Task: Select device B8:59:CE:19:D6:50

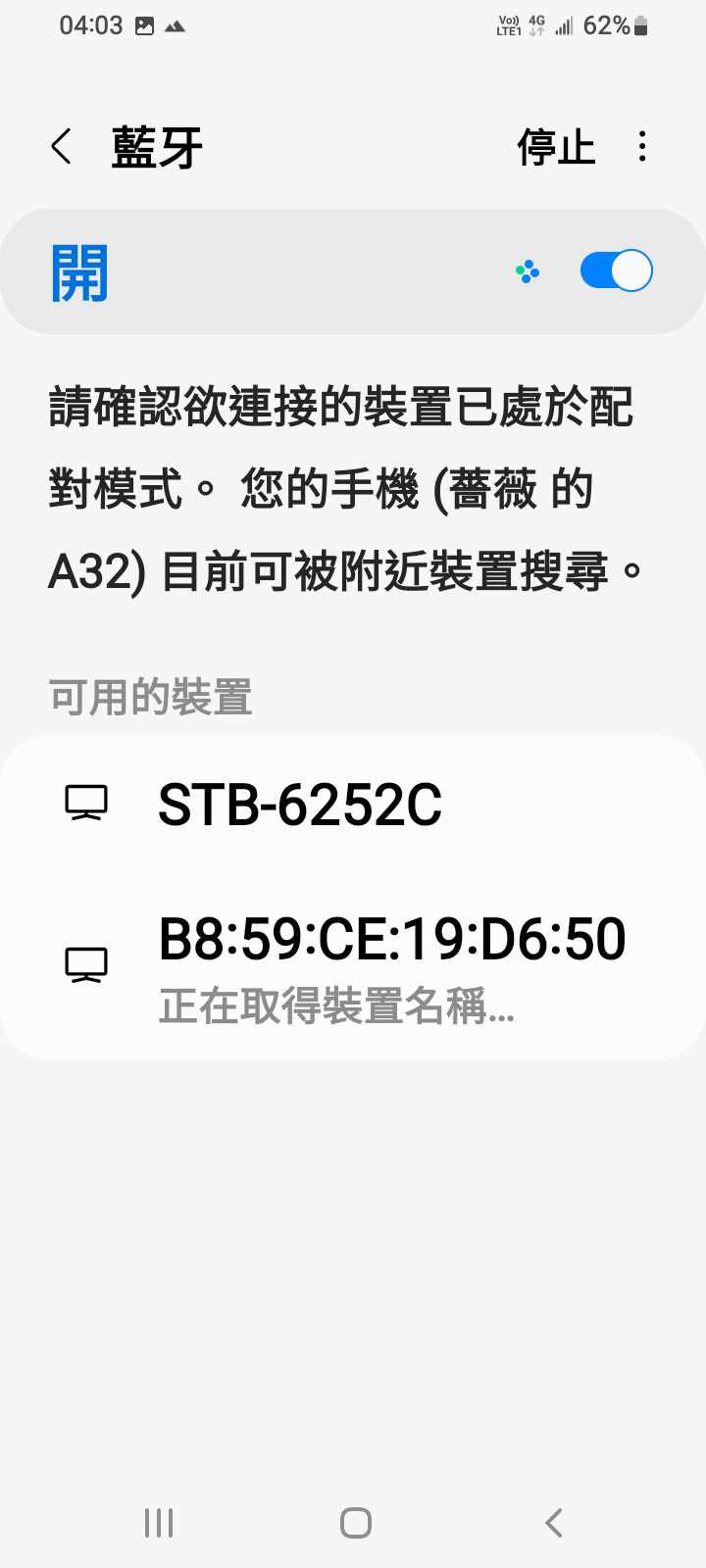Action: (x=391, y=963)
